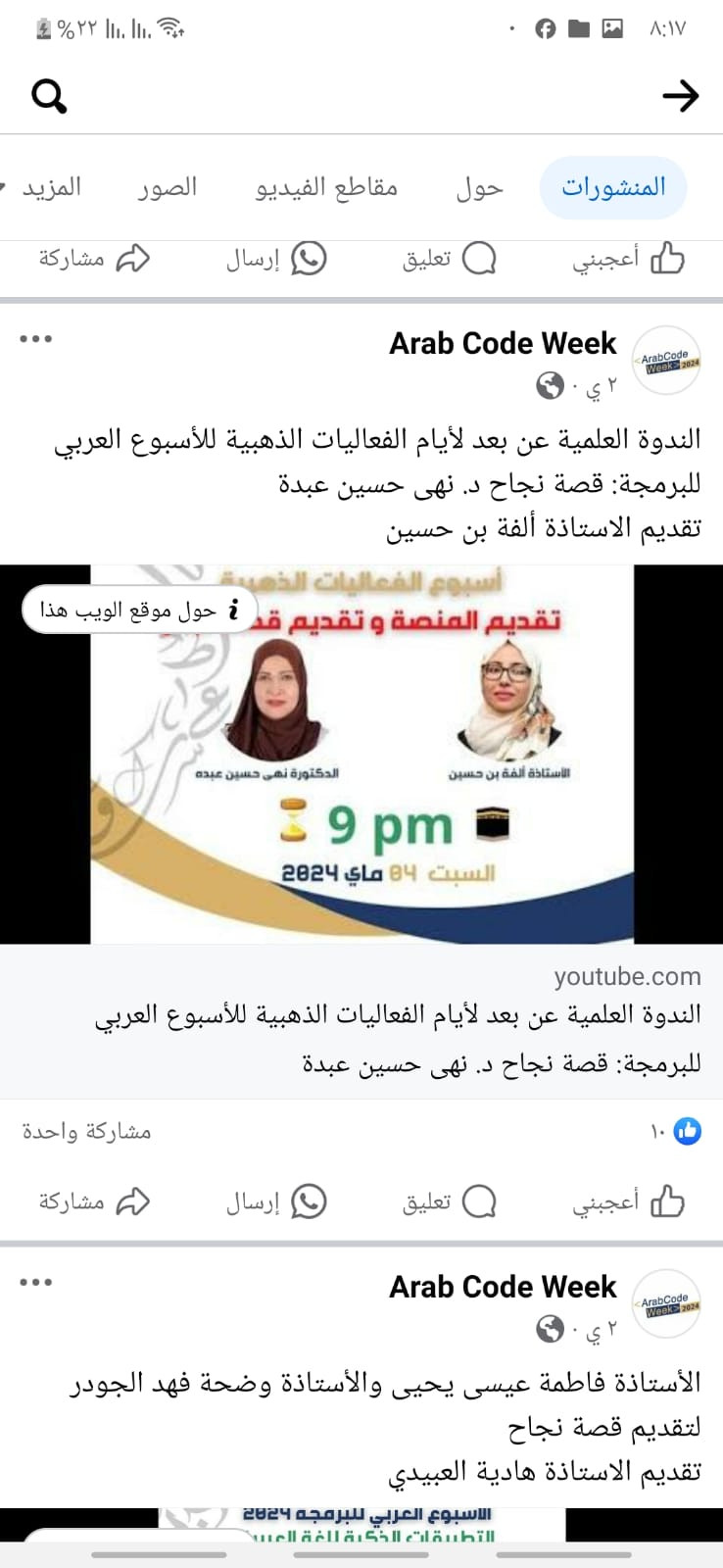Switch to the المنشورات tab

613,187
